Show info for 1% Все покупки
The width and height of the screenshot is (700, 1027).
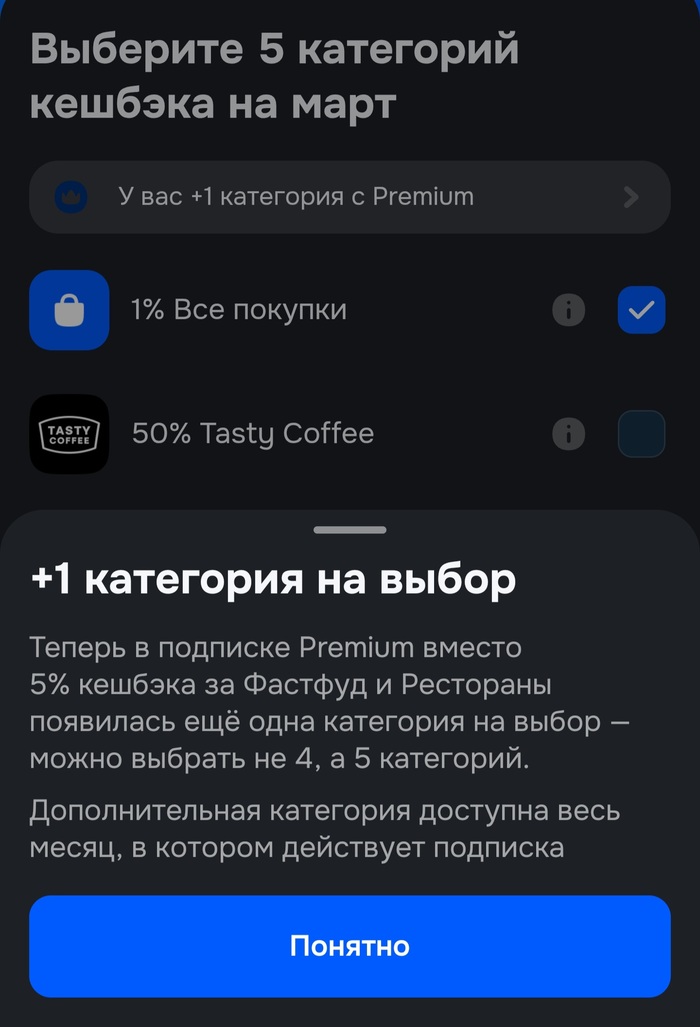[x=569, y=310]
